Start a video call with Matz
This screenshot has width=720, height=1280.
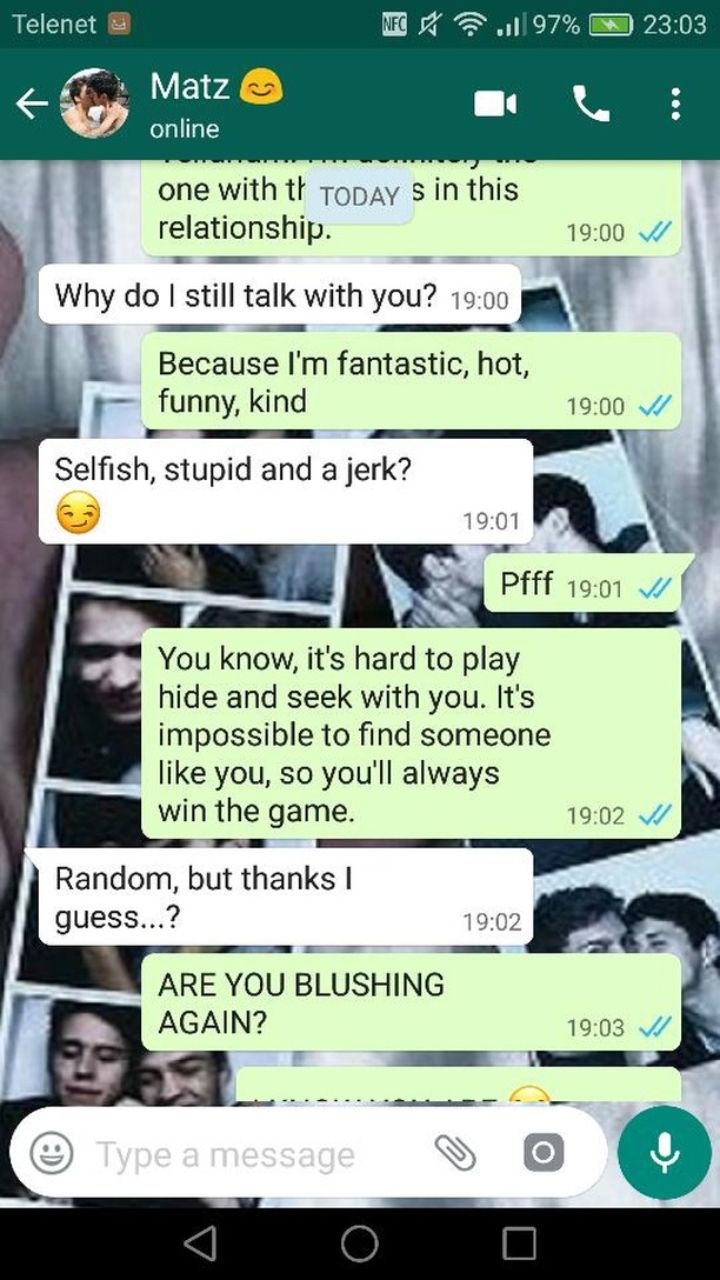495,103
